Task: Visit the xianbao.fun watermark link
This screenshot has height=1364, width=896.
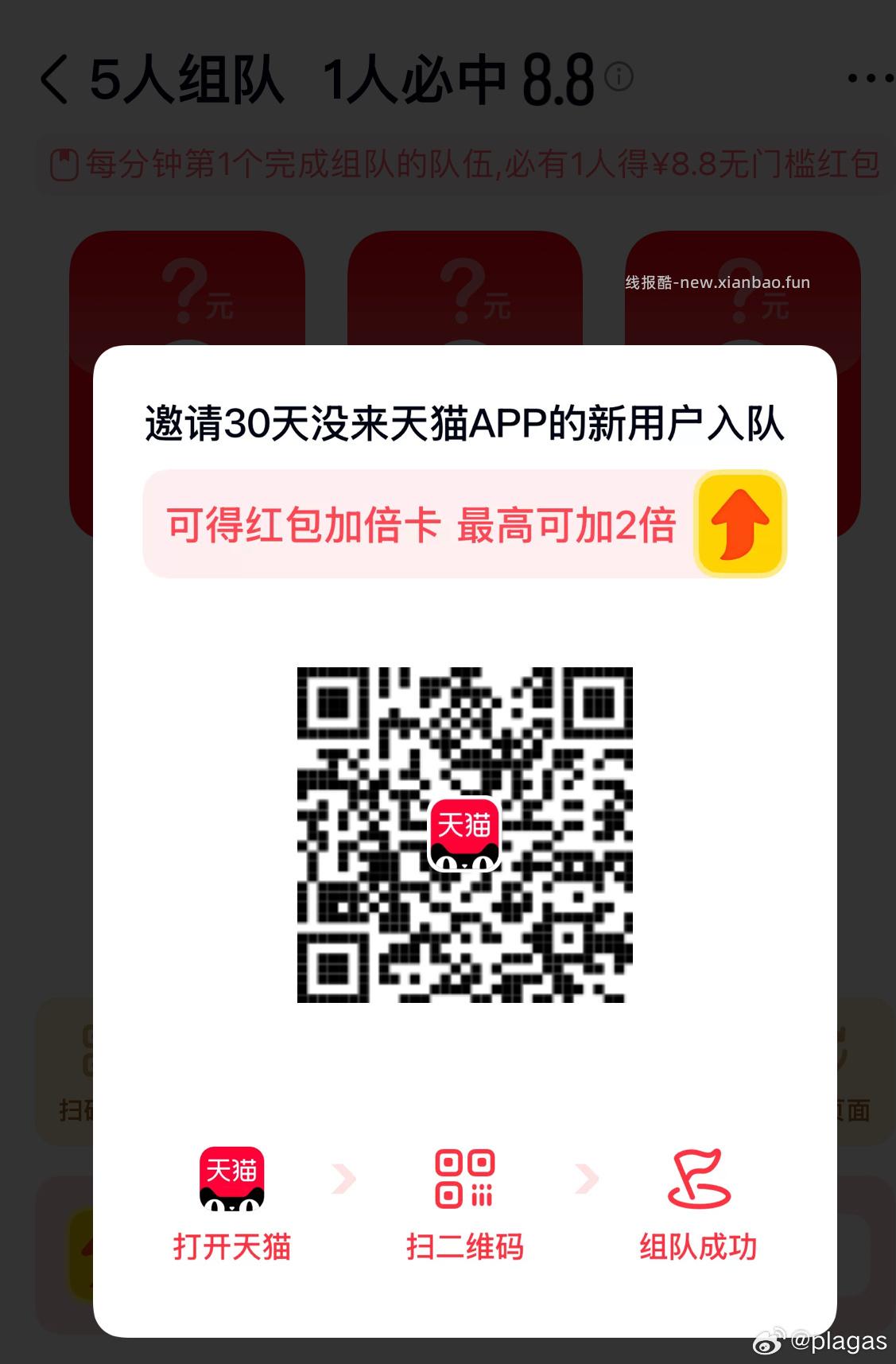Action: click(716, 281)
